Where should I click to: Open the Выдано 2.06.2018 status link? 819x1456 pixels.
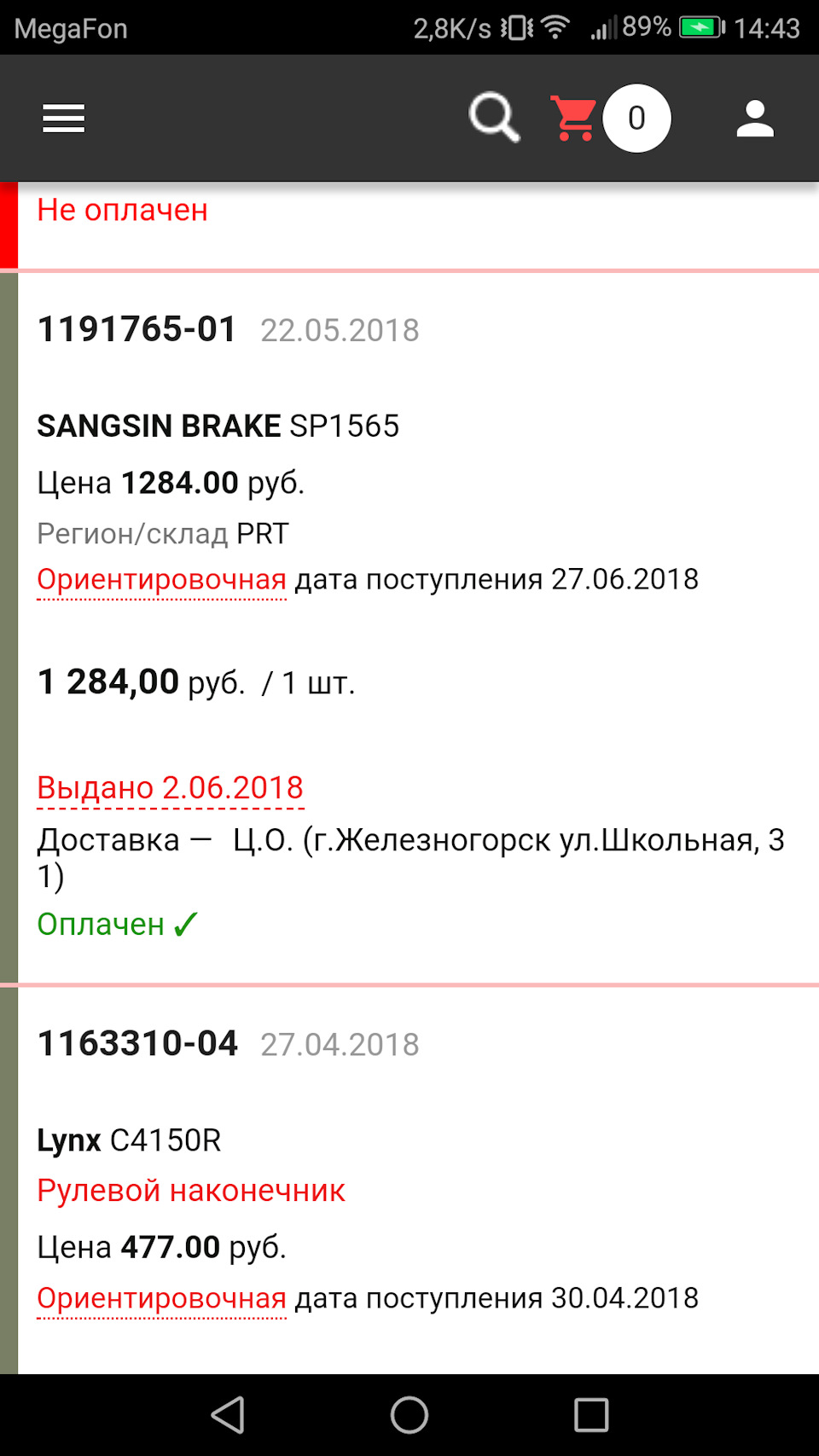point(171,788)
